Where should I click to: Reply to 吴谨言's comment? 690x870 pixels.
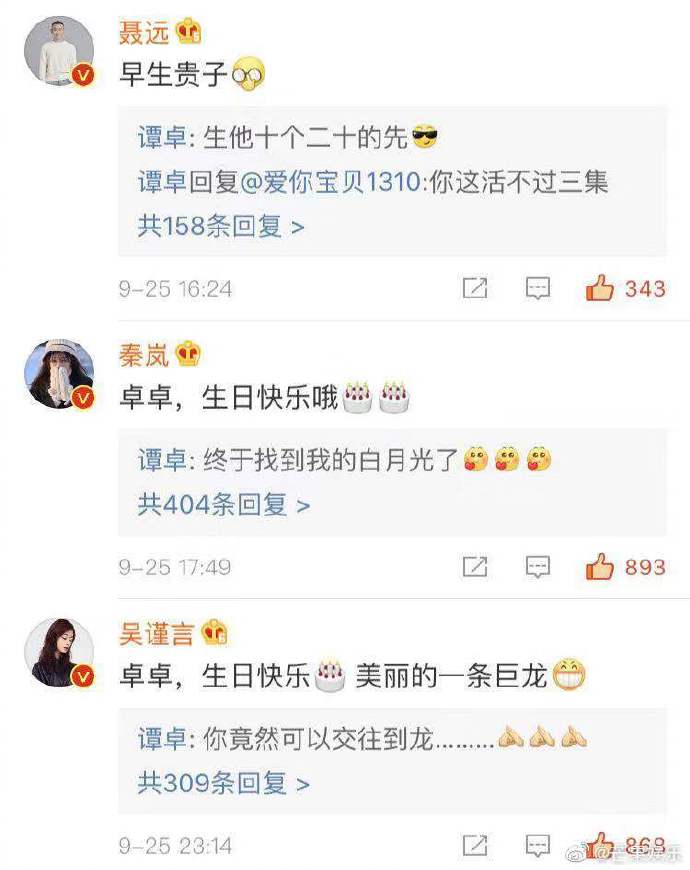click(538, 845)
